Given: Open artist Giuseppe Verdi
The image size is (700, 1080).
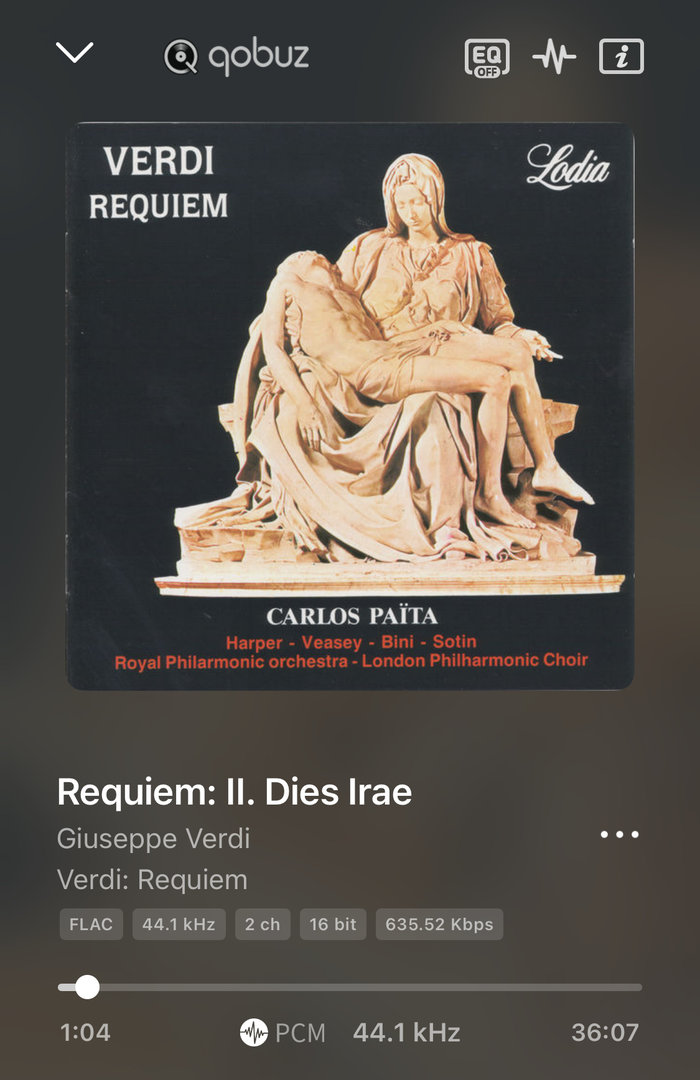Looking at the screenshot, I should (x=153, y=838).
